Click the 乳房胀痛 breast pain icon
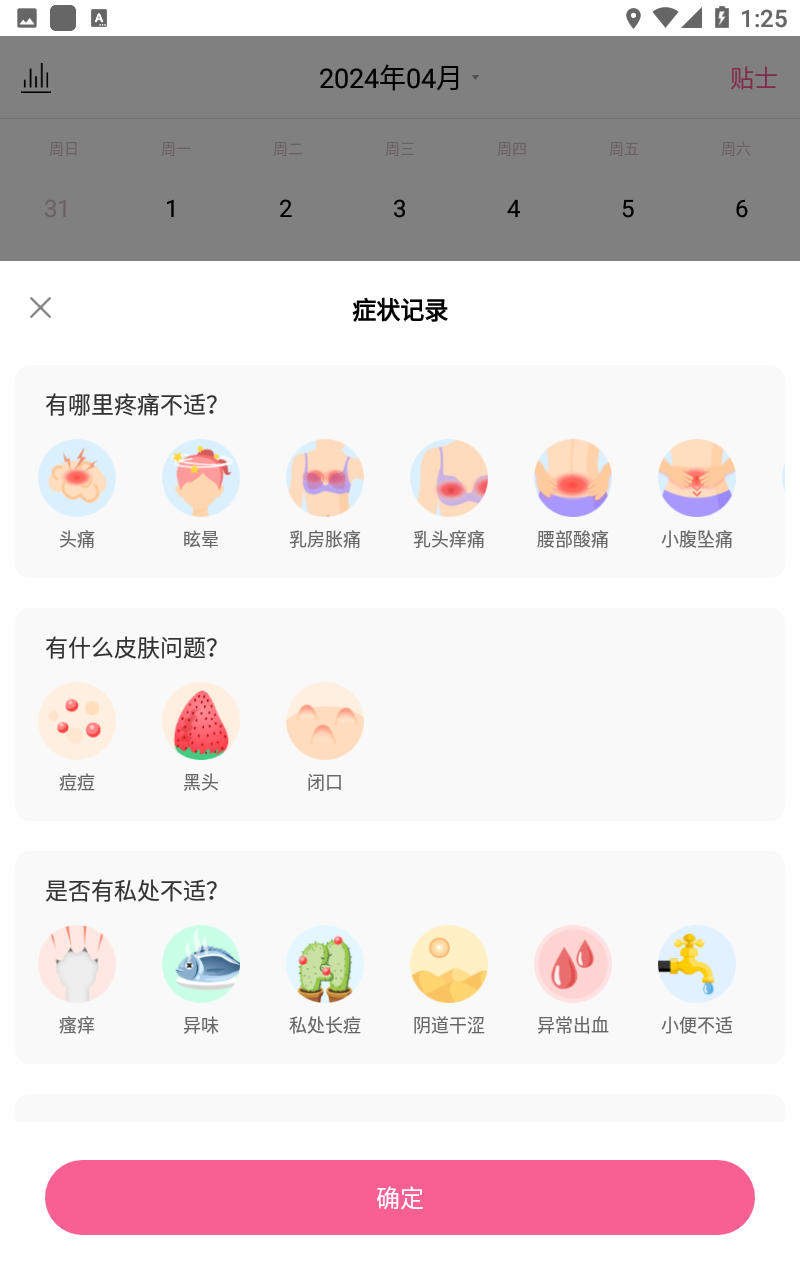This screenshot has width=800, height=1280. click(x=325, y=477)
